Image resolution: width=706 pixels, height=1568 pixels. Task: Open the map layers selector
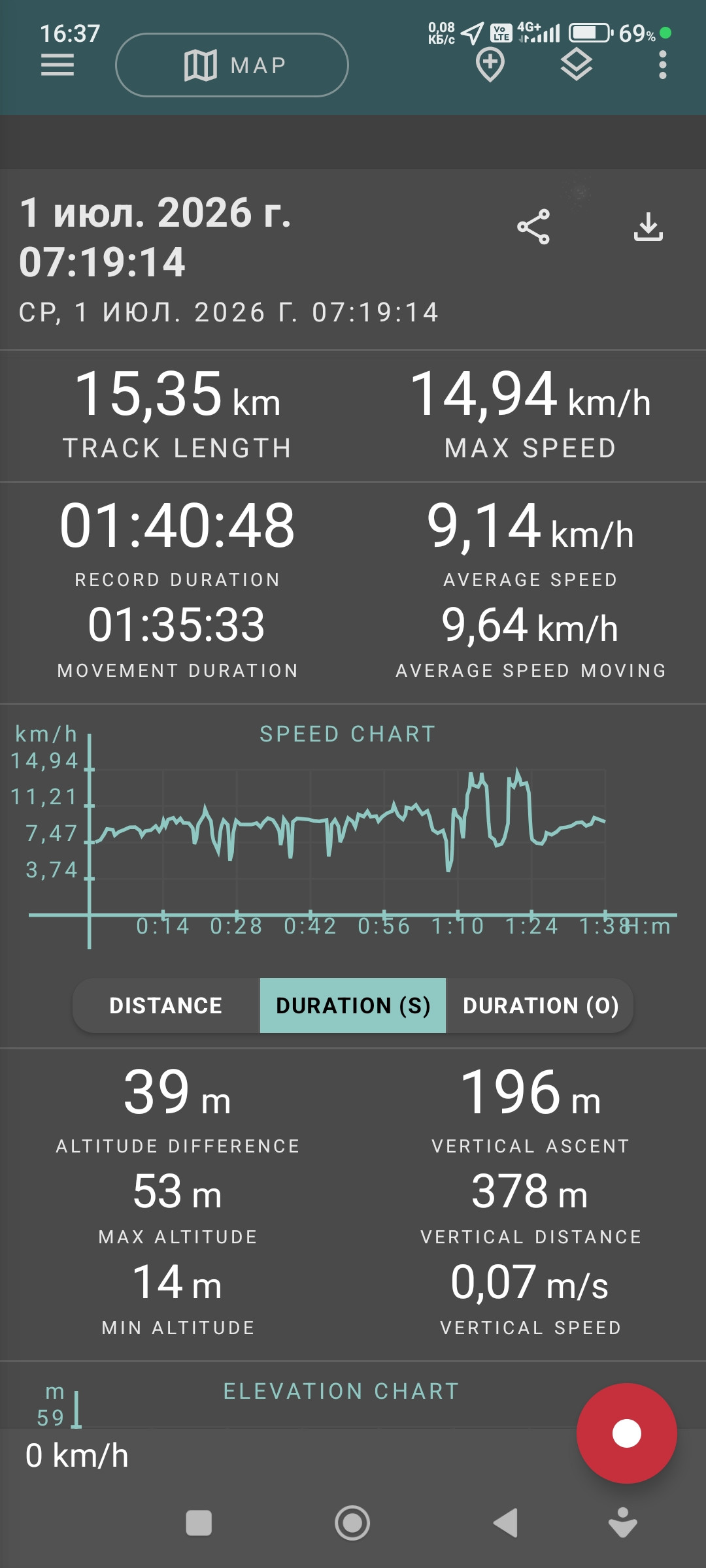tap(577, 65)
